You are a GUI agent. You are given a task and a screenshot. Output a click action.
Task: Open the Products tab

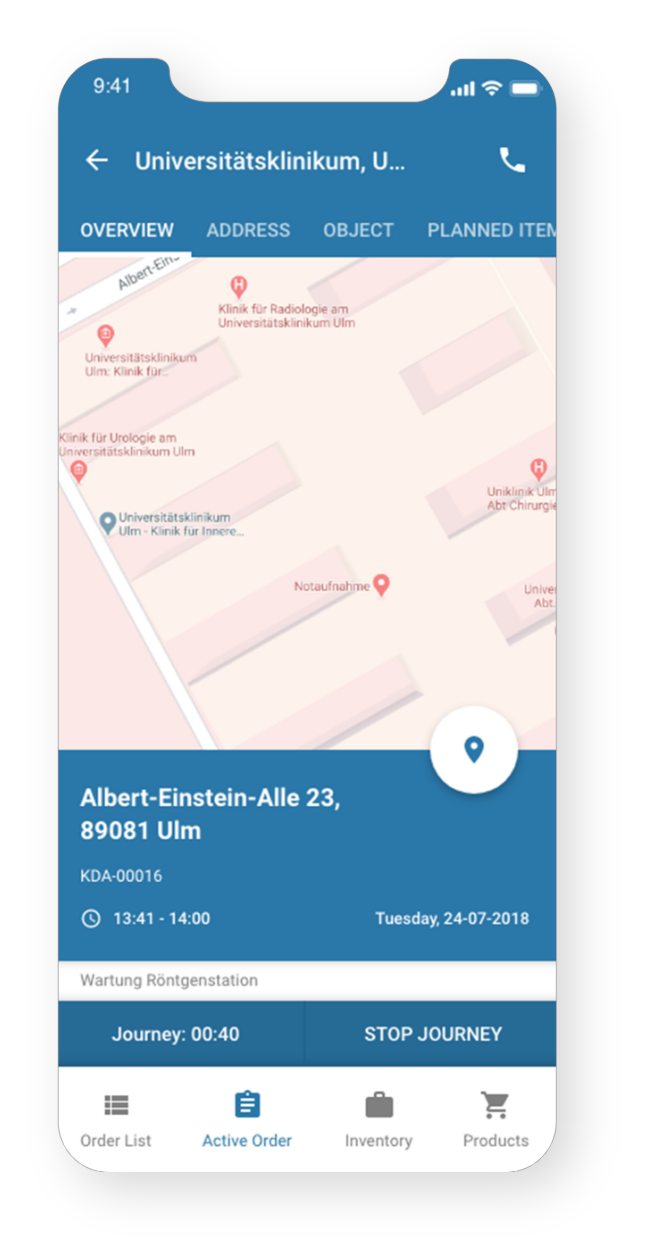[495, 1119]
